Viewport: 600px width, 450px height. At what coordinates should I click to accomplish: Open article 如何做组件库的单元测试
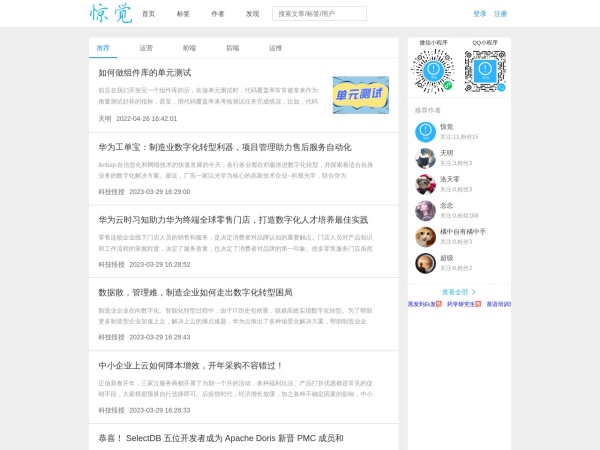[144, 73]
